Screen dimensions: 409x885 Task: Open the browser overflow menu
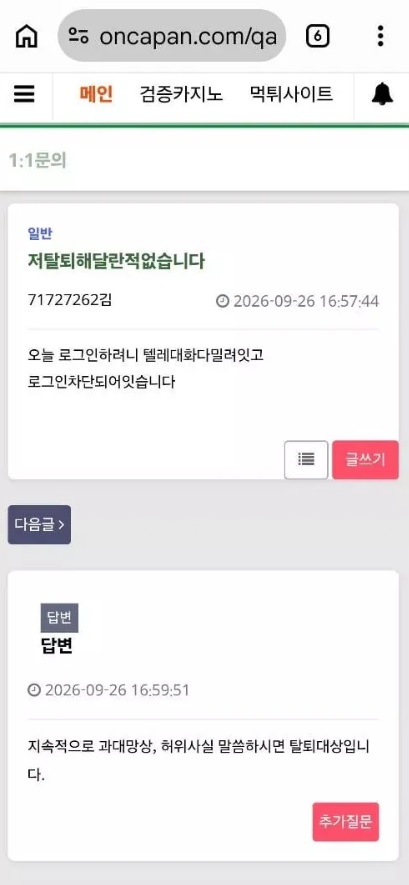coord(381,36)
